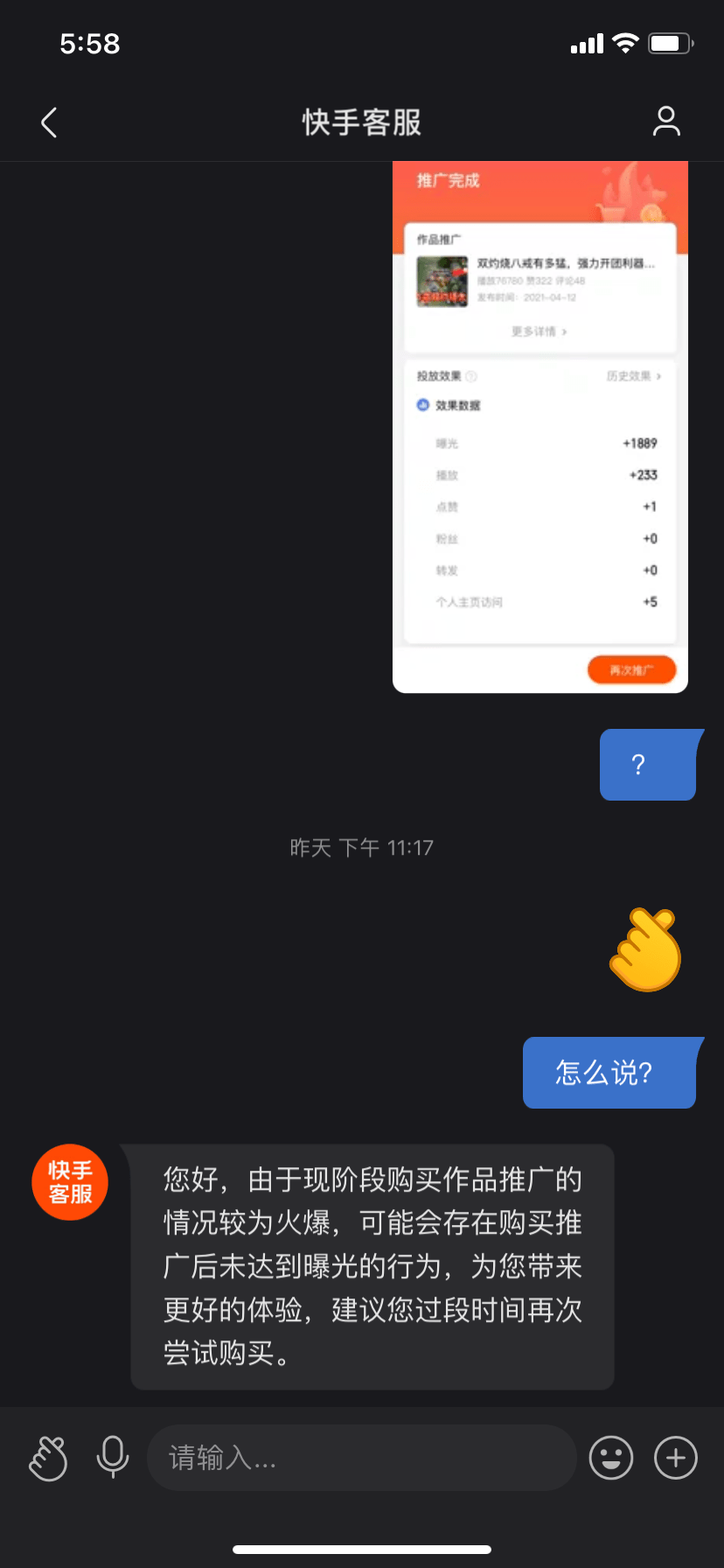724x1568 pixels.
Task: Tap the customer service reply message
Action: point(372,1266)
